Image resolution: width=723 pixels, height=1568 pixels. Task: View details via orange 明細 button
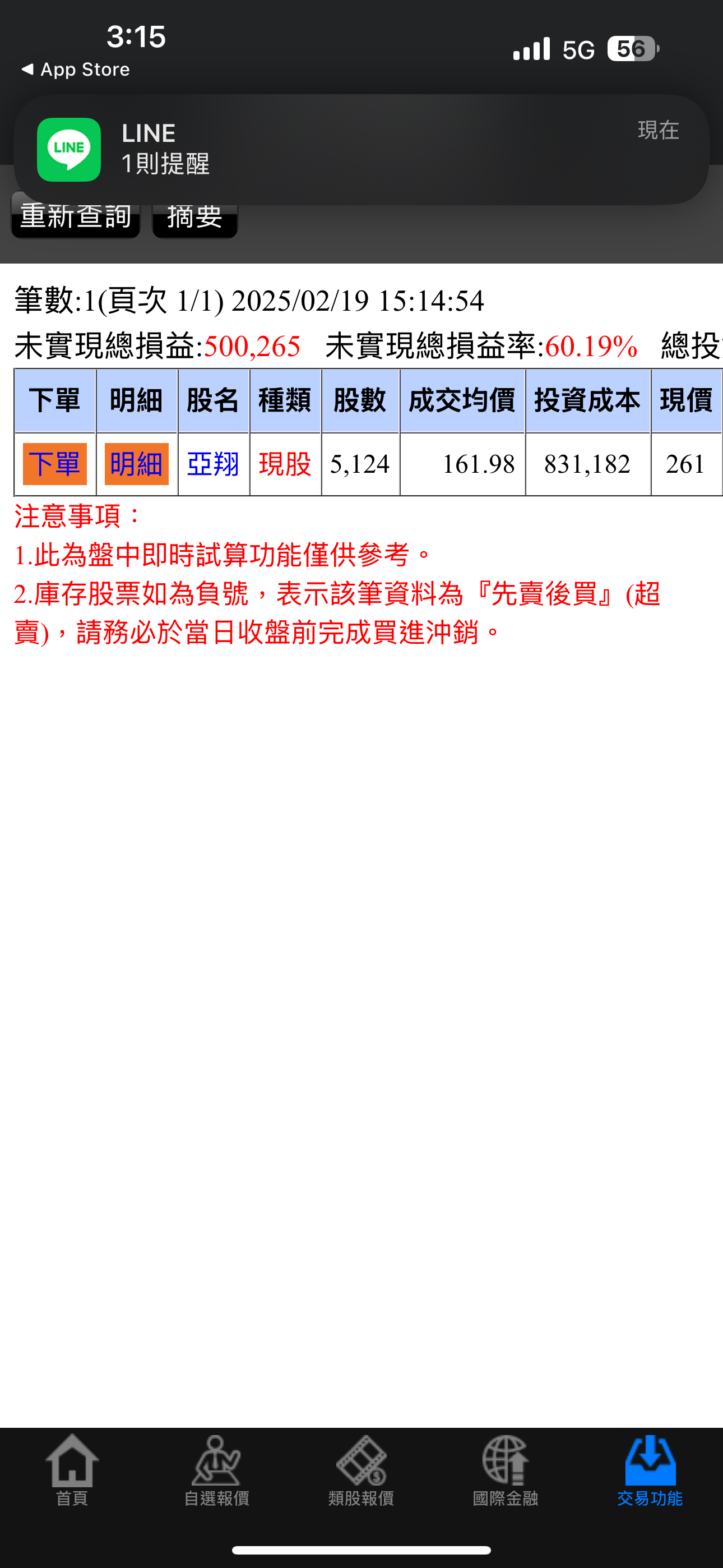pyautogui.click(x=136, y=464)
